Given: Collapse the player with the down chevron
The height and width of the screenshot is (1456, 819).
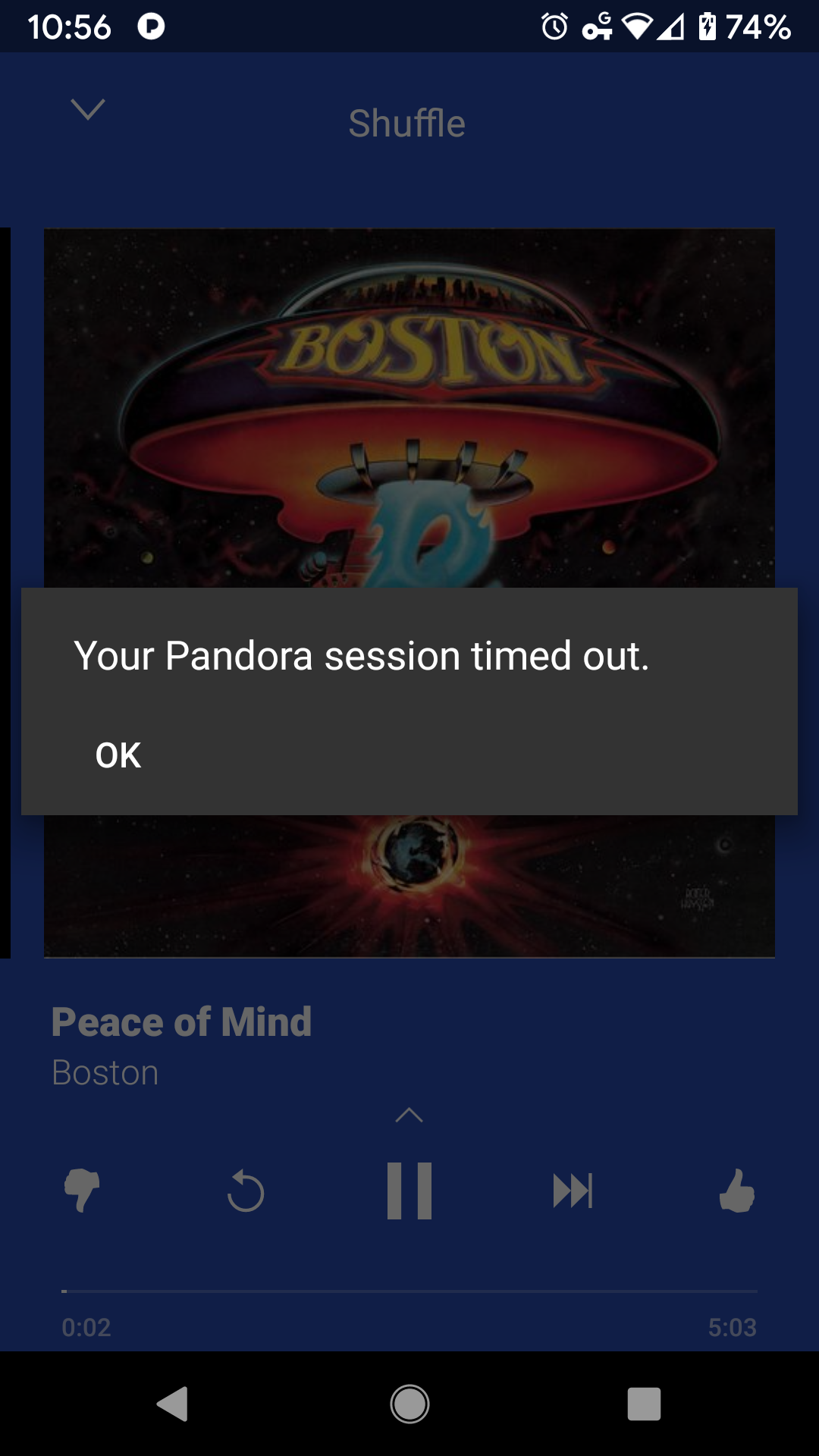Looking at the screenshot, I should click(x=88, y=111).
